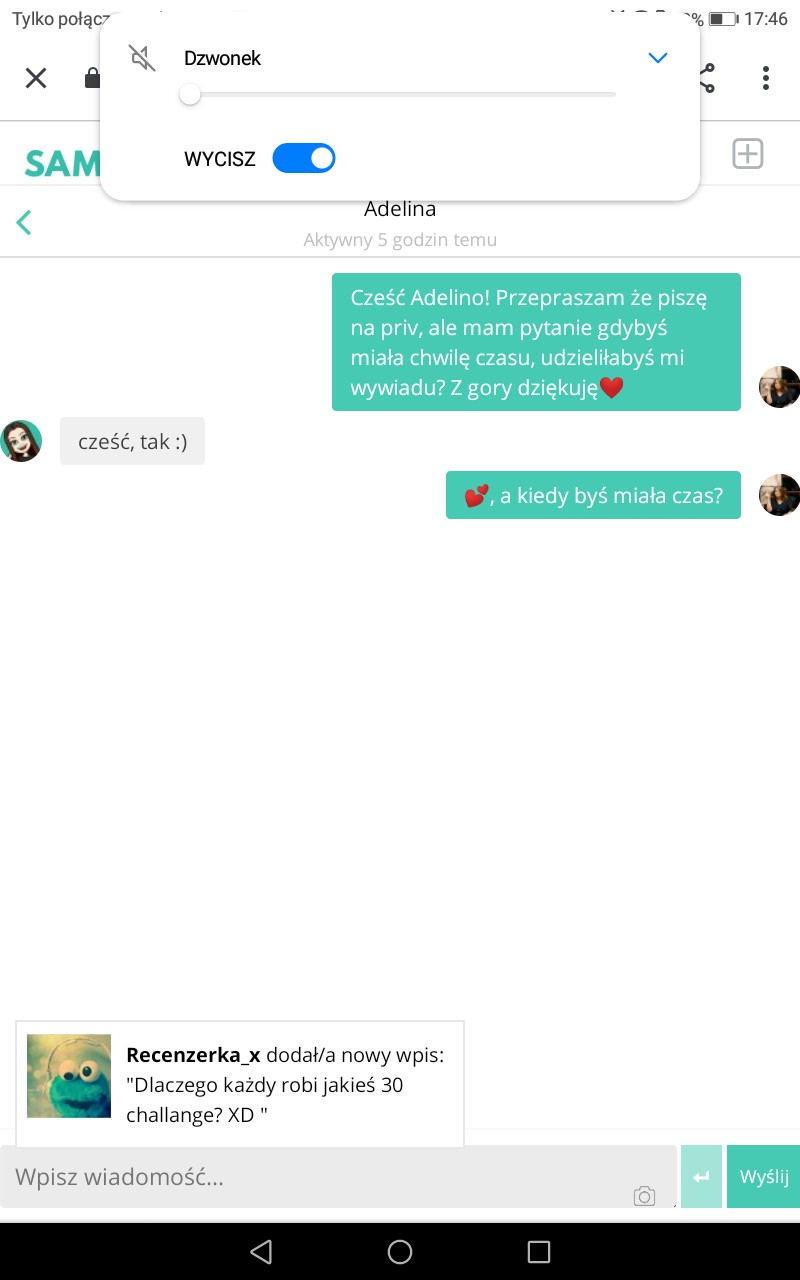800x1280 pixels.
Task: Tap the muted ringer icon
Action: click(x=143, y=58)
